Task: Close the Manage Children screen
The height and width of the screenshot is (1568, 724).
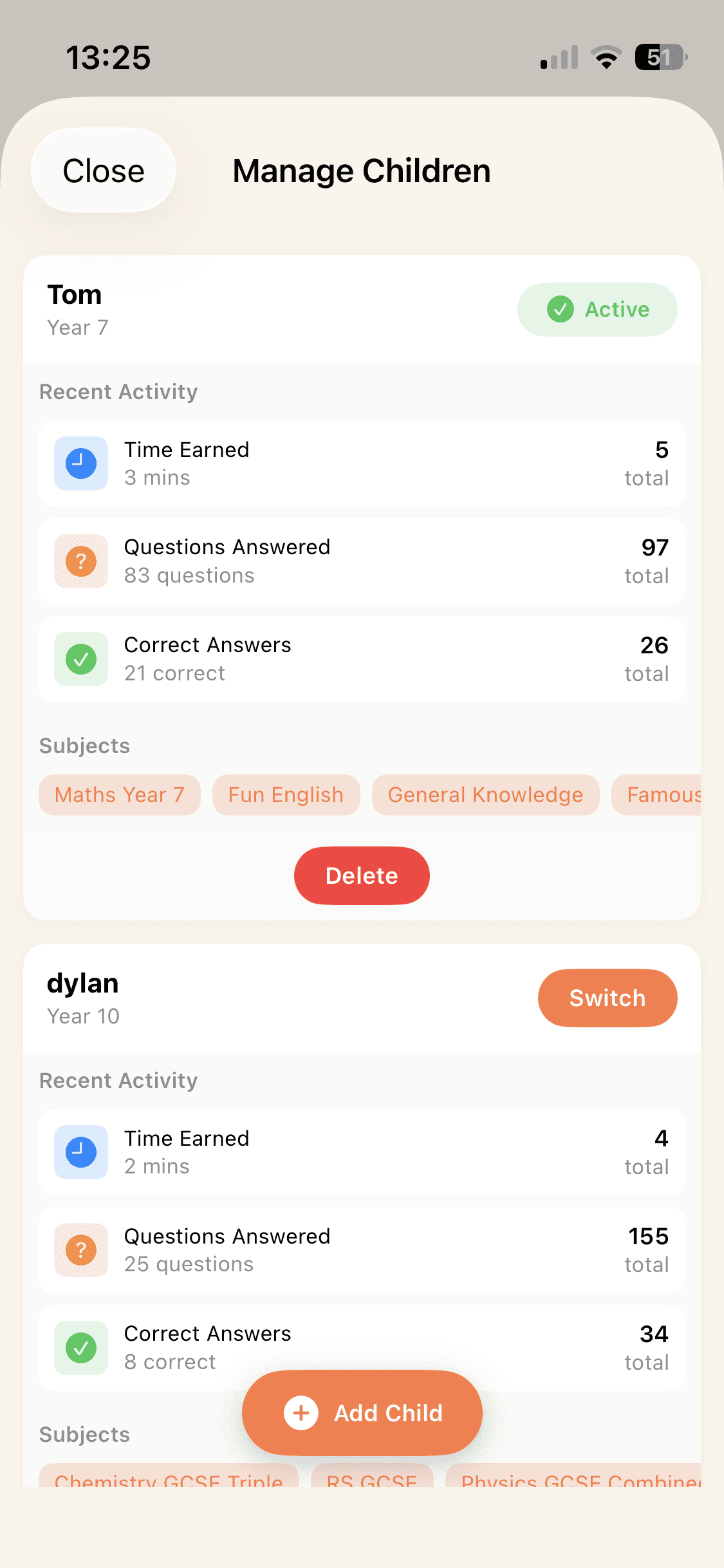Action: coord(103,170)
